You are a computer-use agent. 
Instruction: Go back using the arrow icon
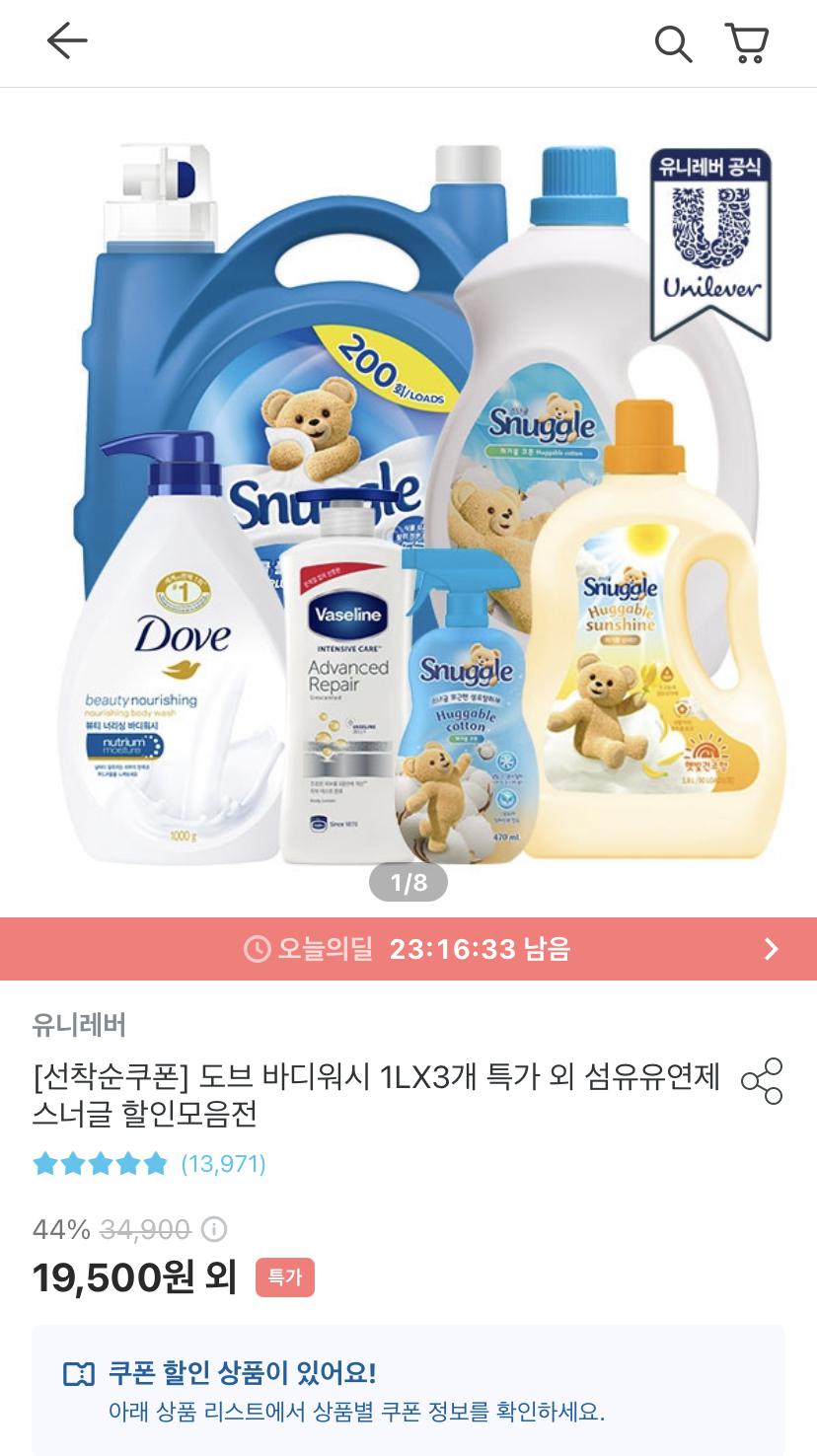(67, 41)
